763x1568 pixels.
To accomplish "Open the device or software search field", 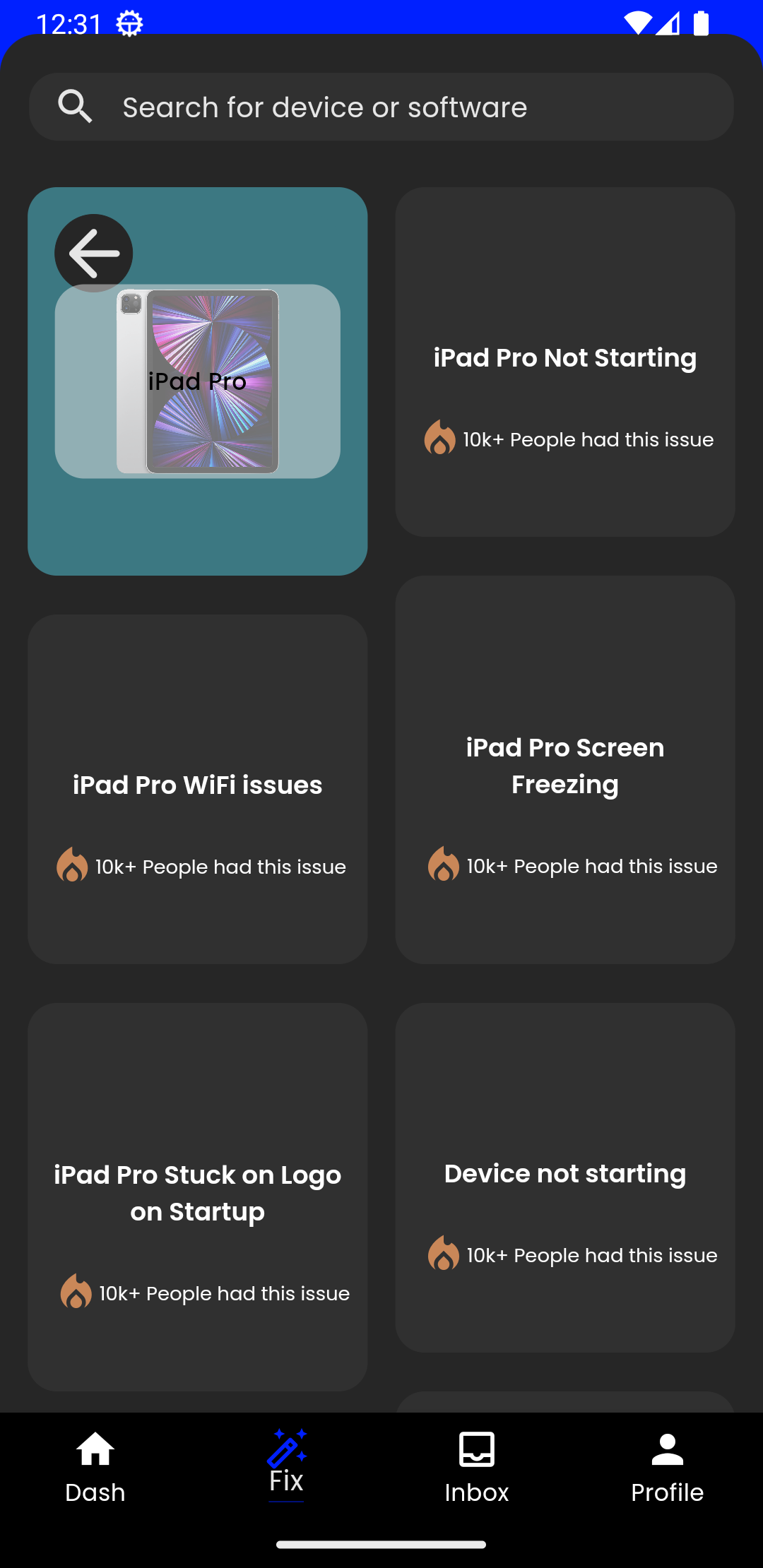I will tap(381, 107).
